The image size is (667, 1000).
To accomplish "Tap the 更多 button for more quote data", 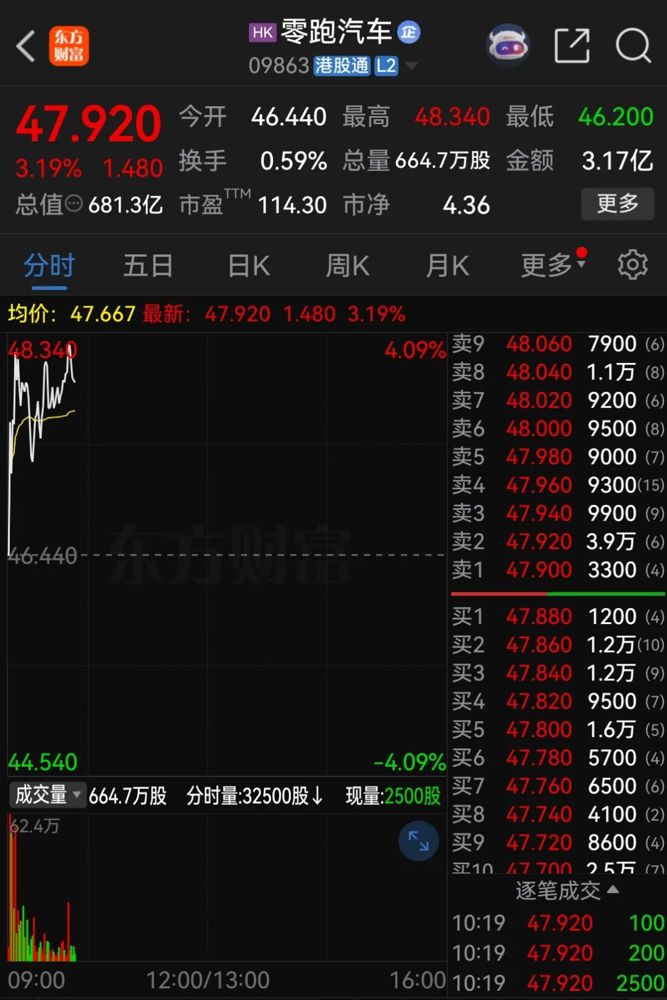I will (617, 204).
